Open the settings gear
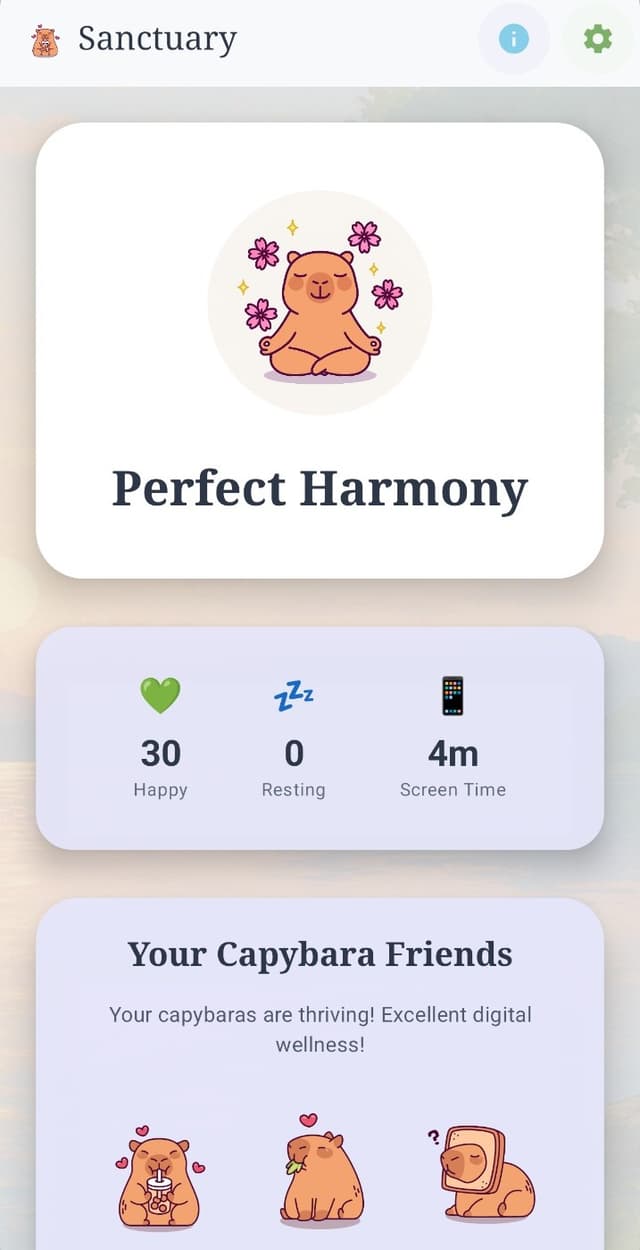Image resolution: width=640 pixels, height=1250 pixels. pos(597,39)
